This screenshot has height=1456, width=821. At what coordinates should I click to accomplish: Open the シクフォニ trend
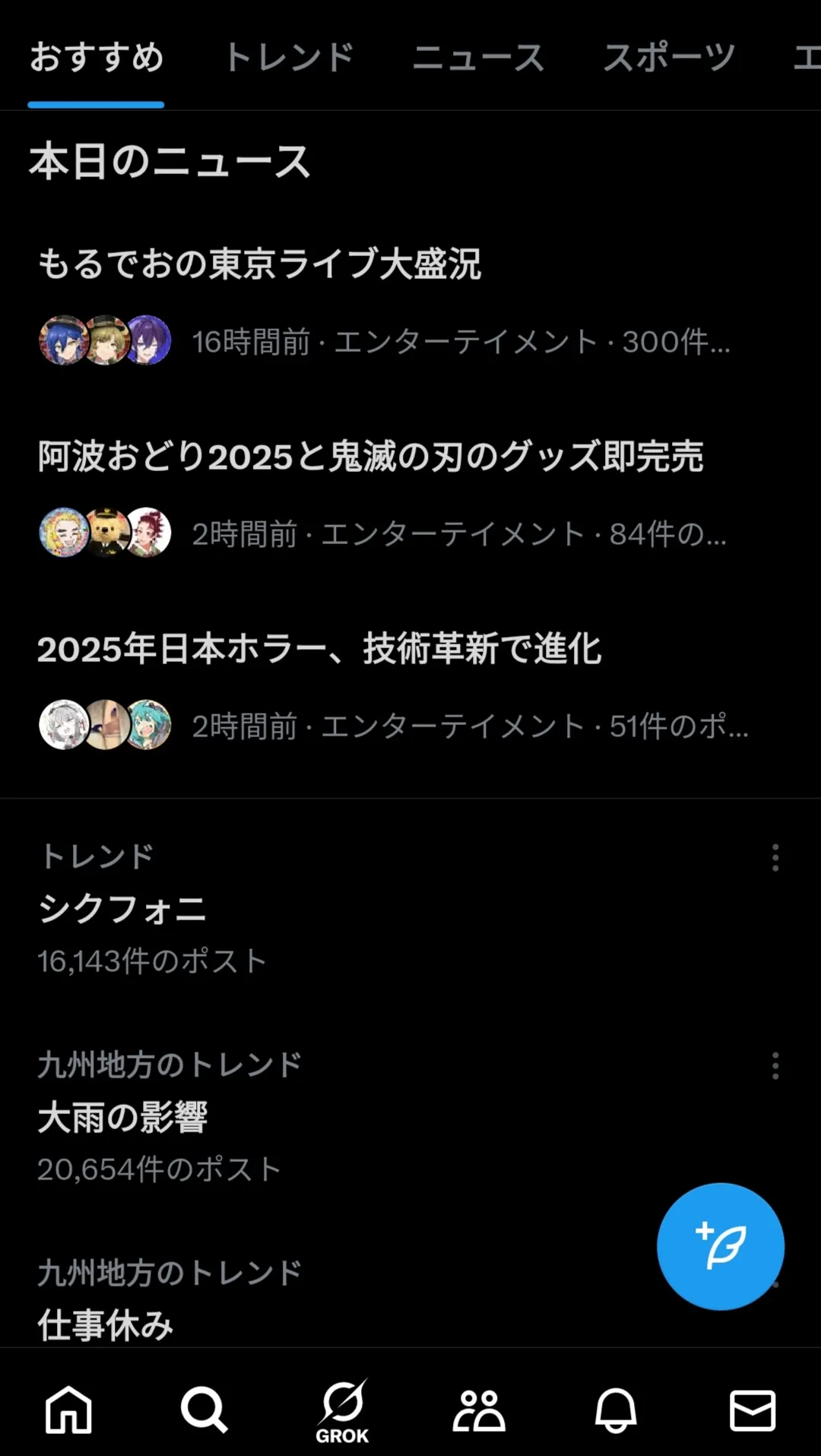point(122,909)
